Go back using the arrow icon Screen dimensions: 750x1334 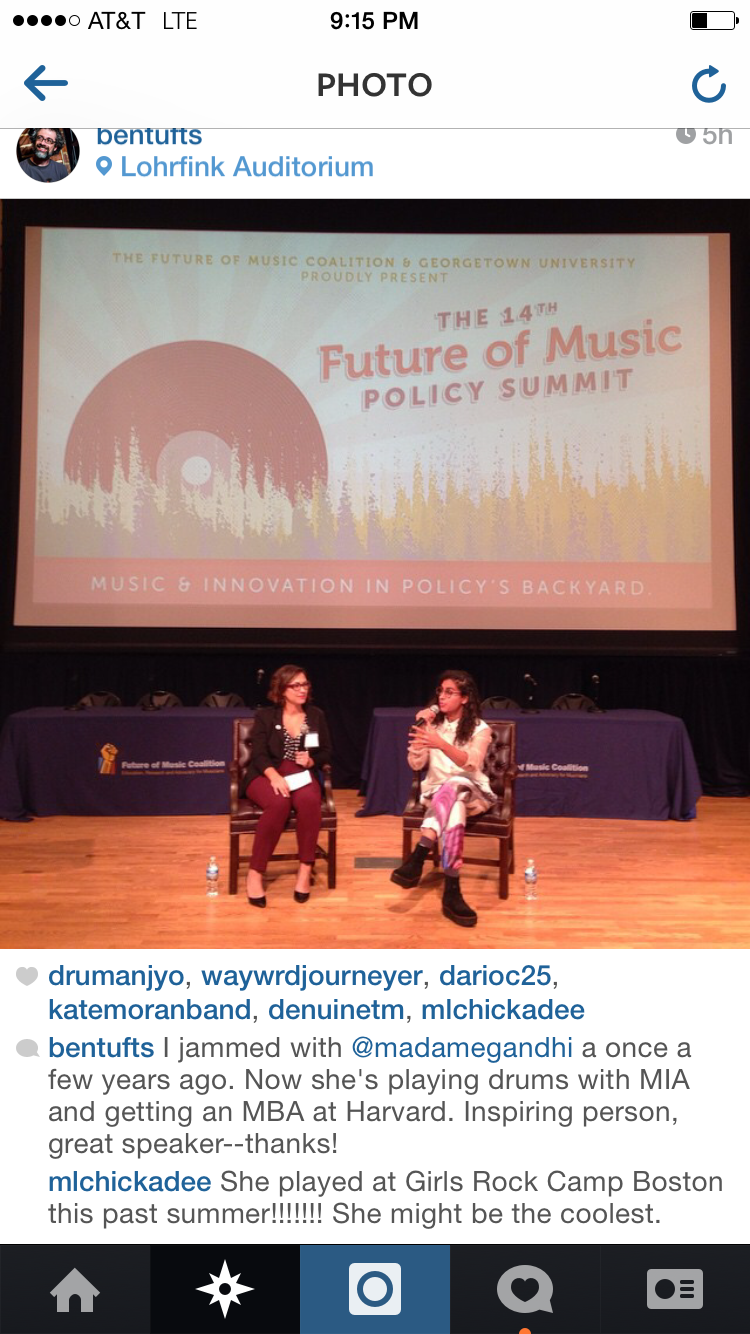46,84
